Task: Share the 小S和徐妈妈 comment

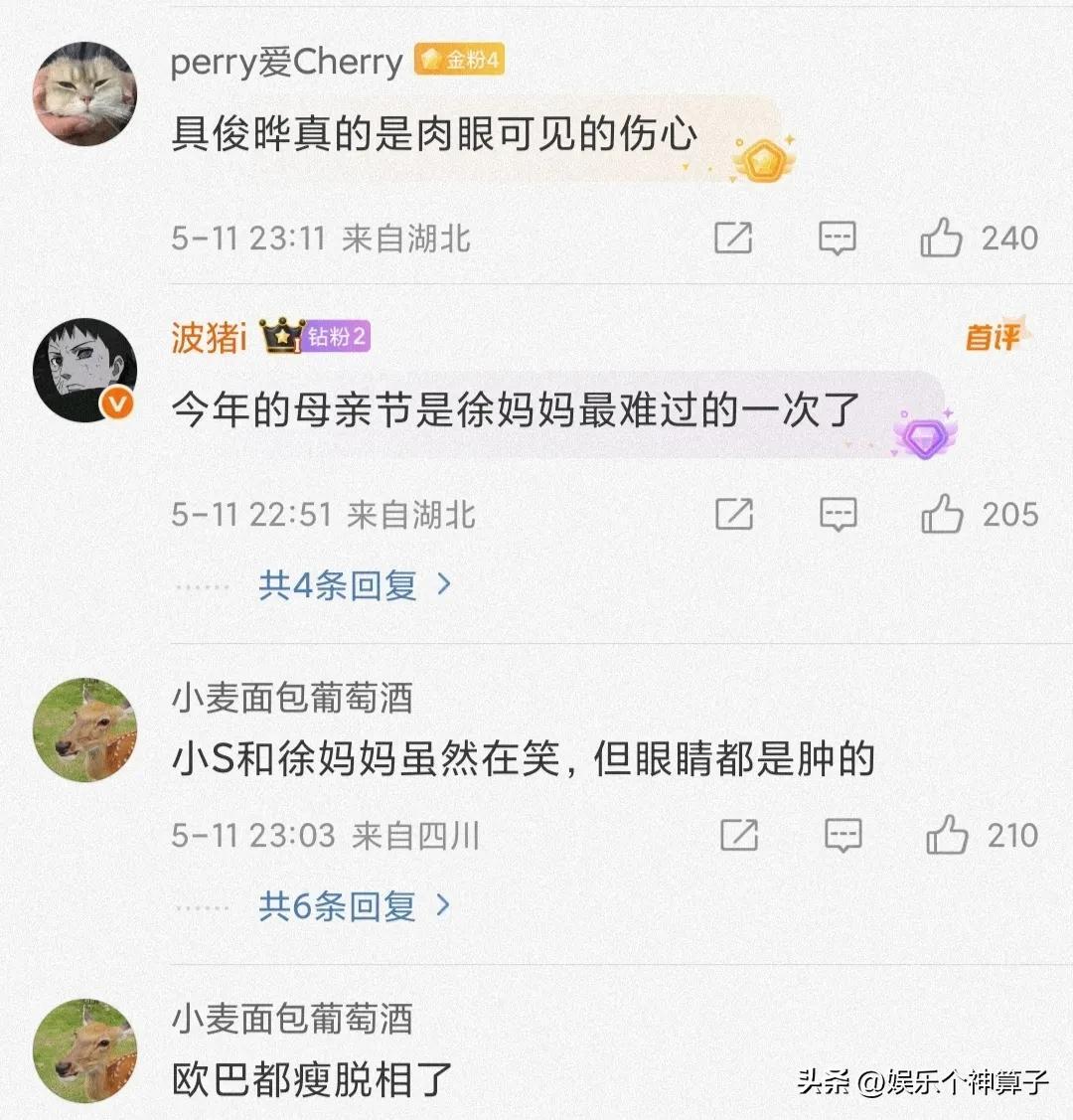Action: pos(738,836)
